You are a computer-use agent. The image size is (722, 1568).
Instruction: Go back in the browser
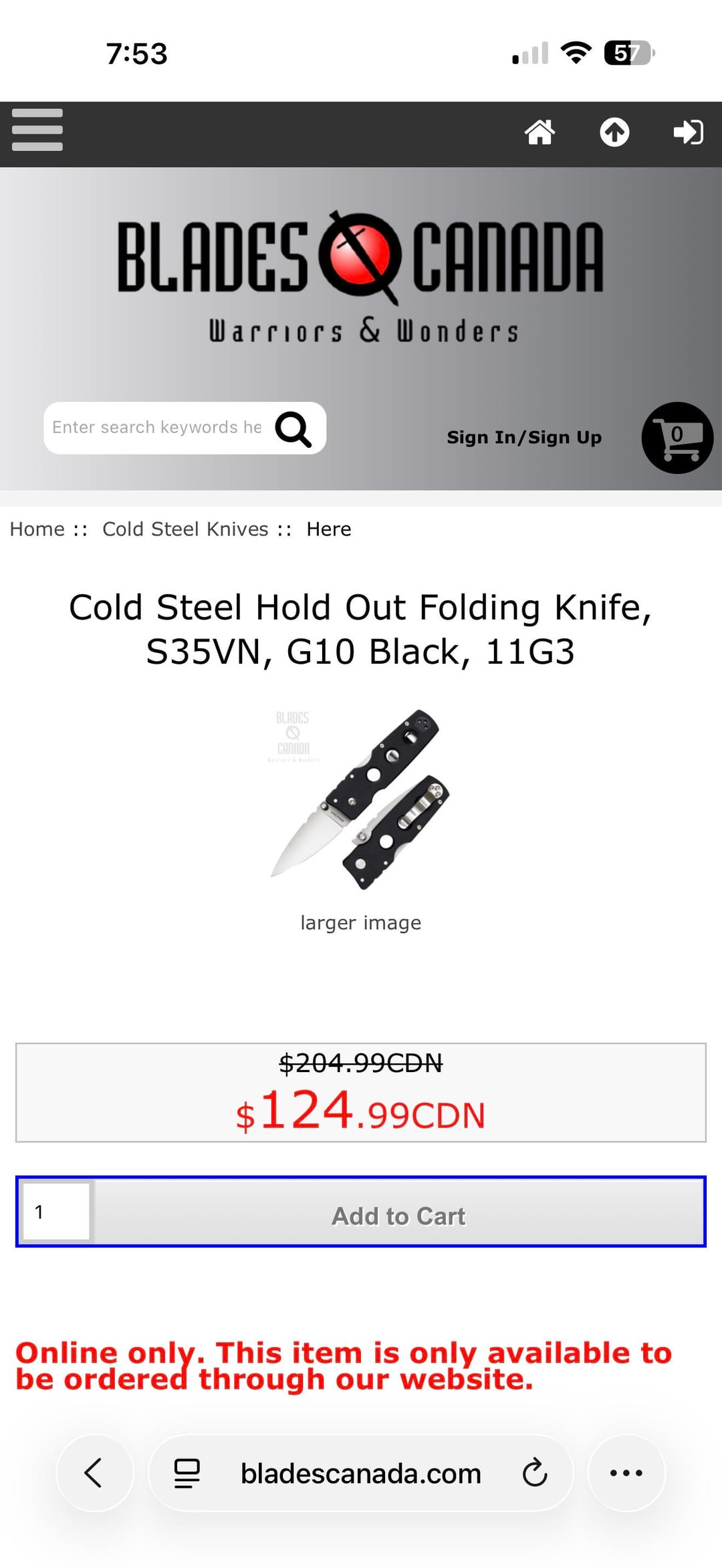click(95, 1473)
